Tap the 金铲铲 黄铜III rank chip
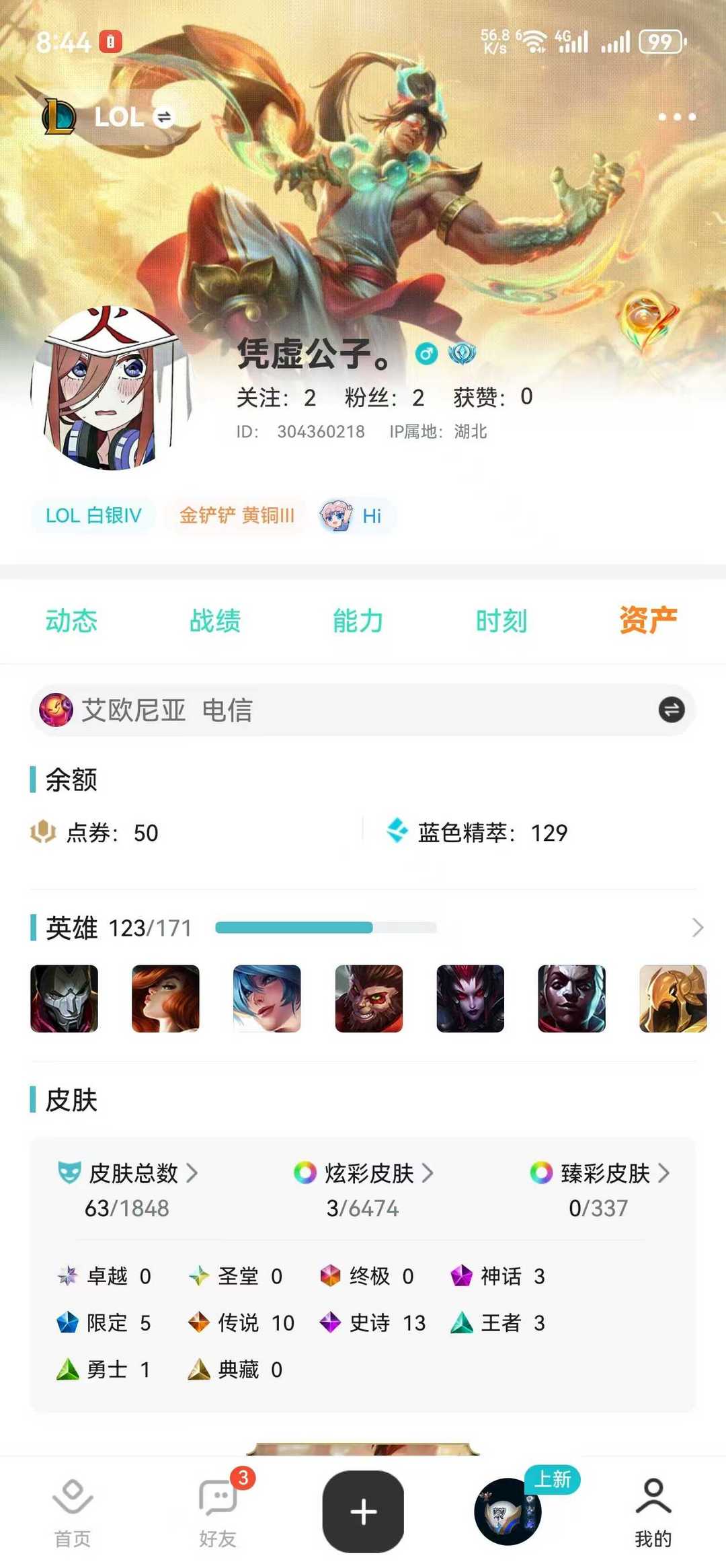 click(x=237, y=516)
